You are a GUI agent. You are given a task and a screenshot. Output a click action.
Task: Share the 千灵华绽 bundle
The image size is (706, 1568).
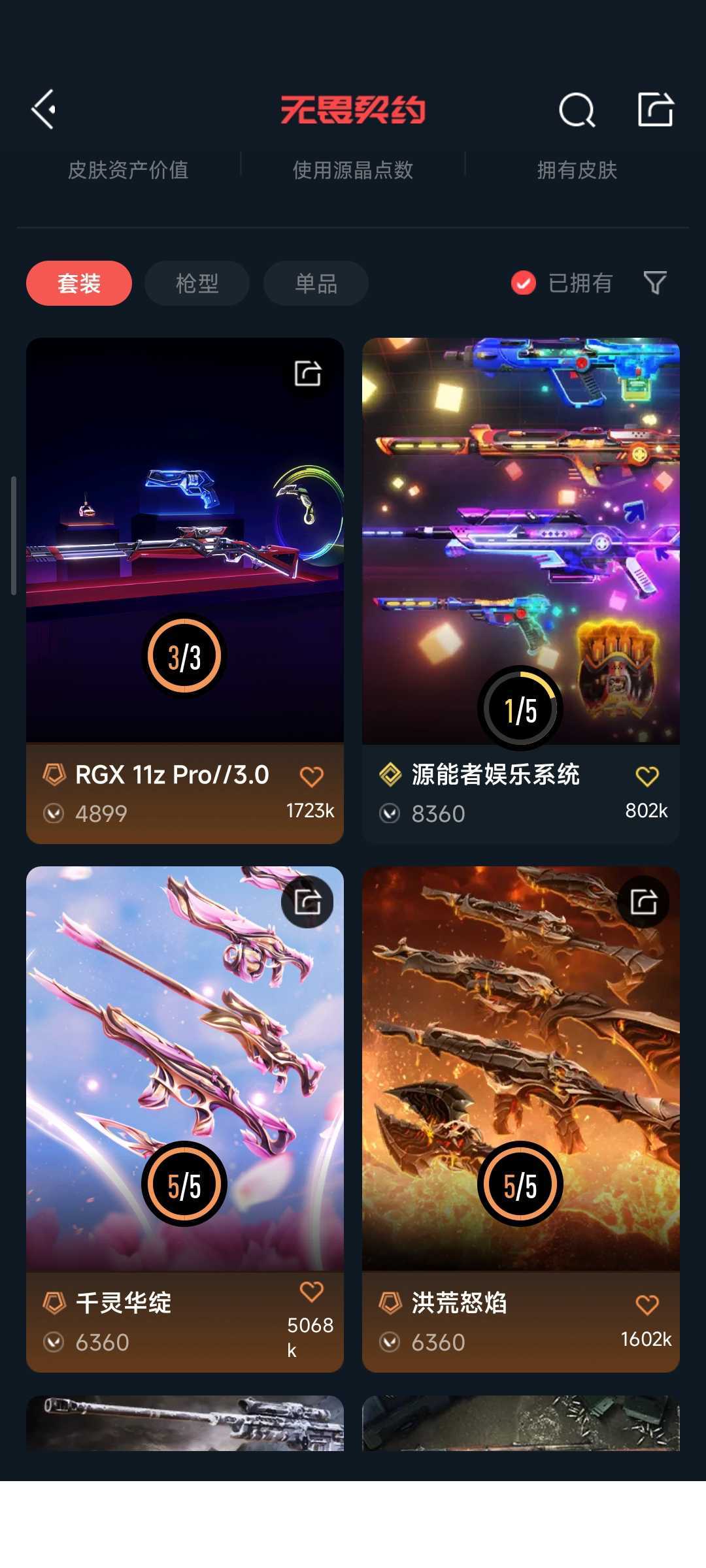(307, 902)
